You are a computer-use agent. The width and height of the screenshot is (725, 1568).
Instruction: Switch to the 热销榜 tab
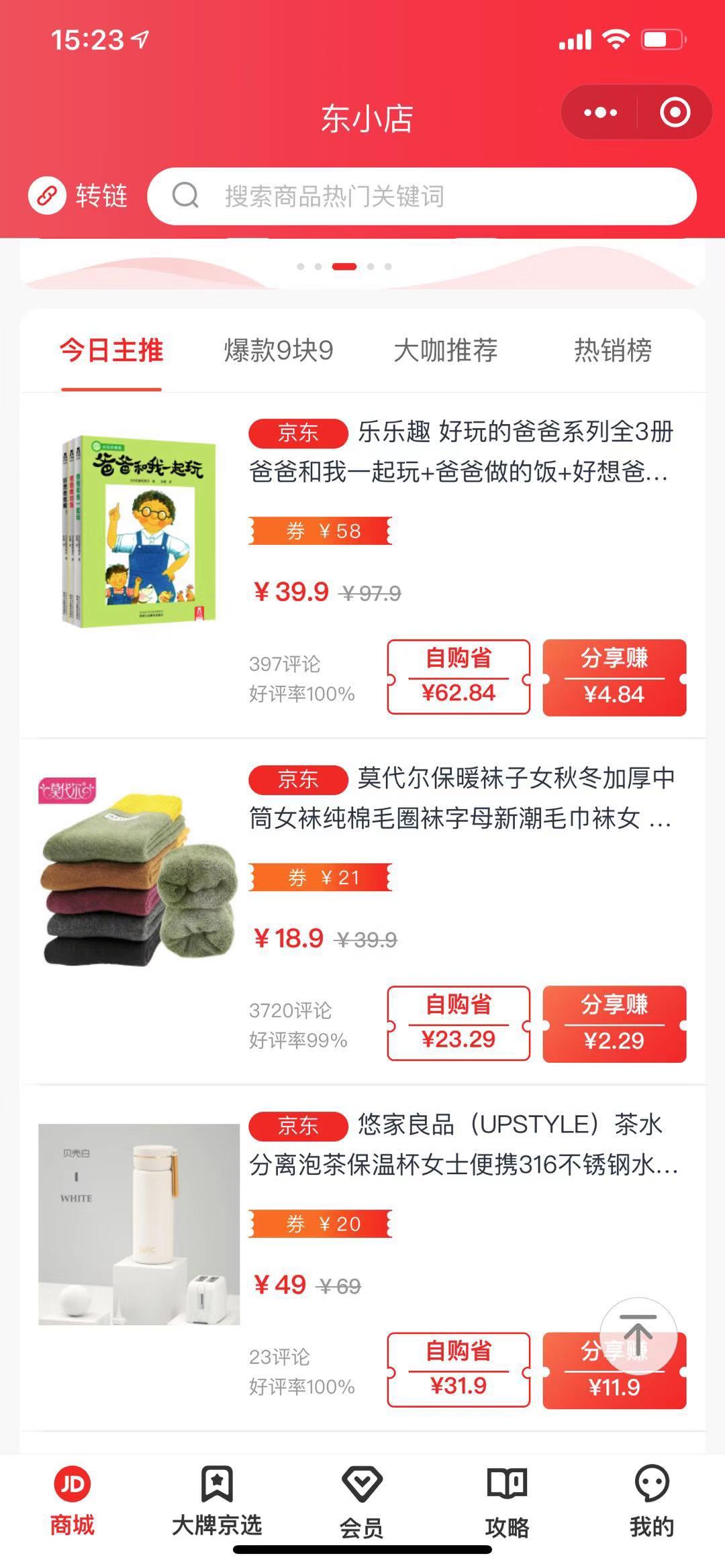tap(613, 350)
